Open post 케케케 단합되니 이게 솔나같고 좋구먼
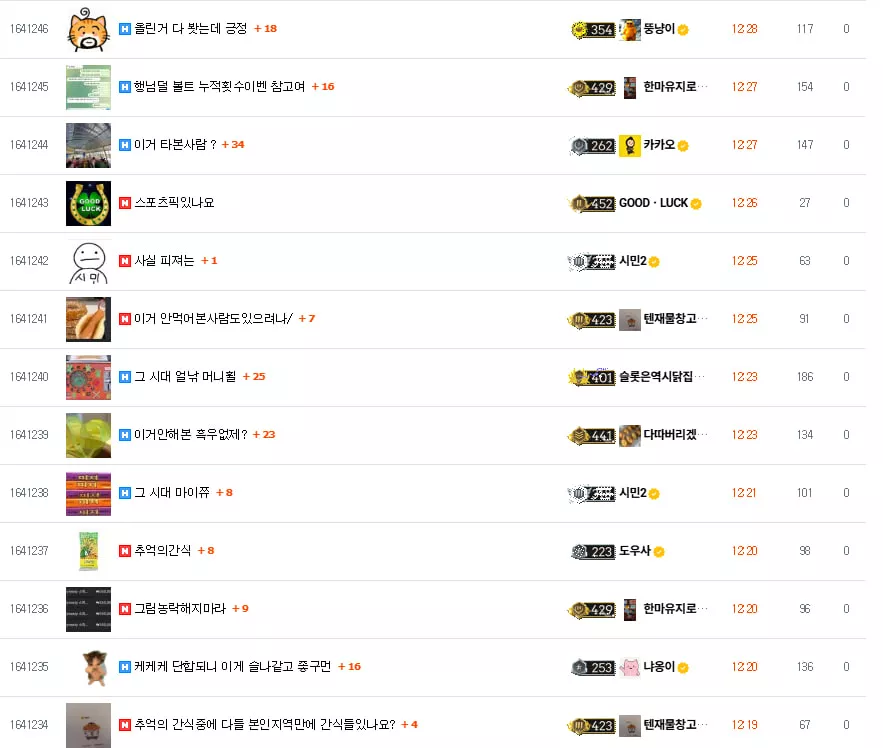883x748 pixels. (233, 667)
